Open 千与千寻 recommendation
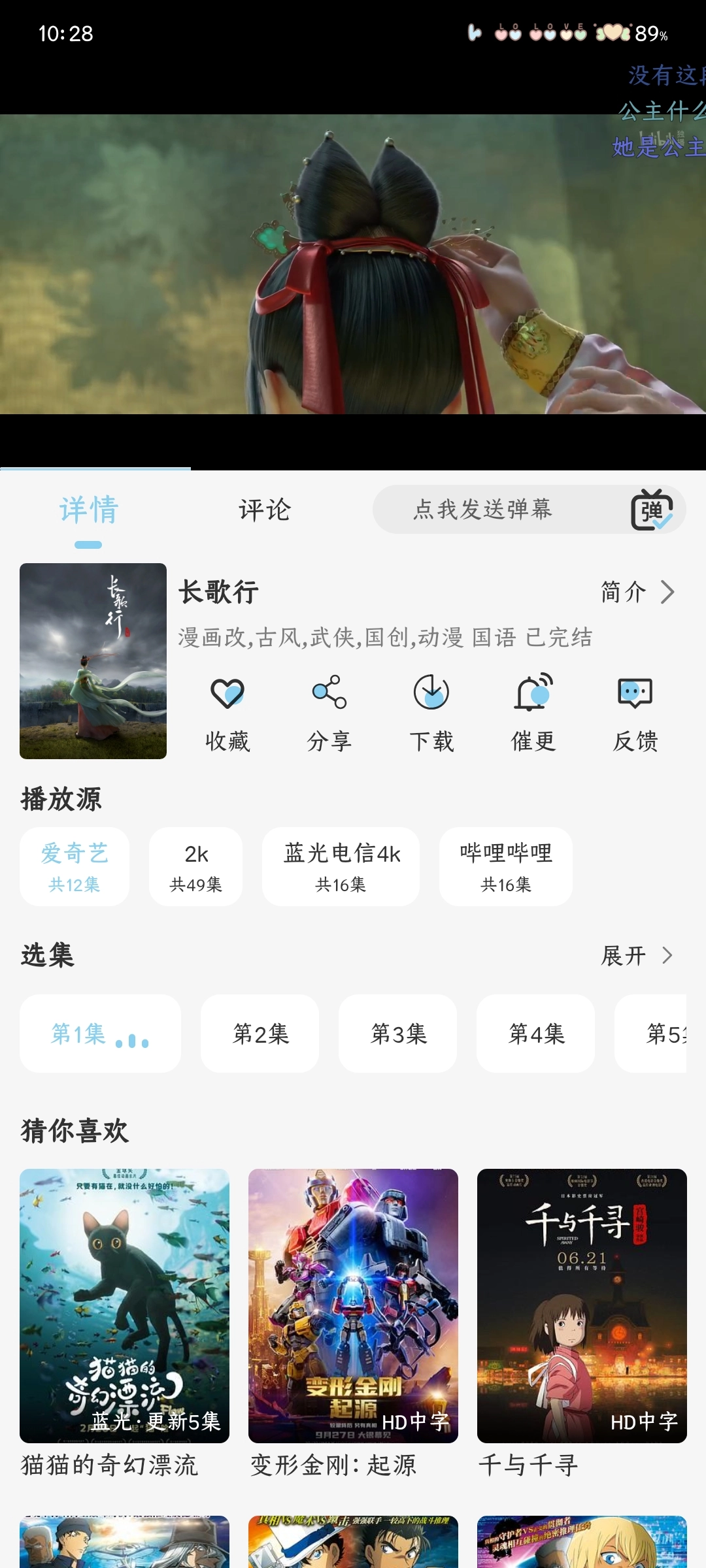Image resolution: width=706 pixels, height=1568 pixels. click(x=582, y=1307)
